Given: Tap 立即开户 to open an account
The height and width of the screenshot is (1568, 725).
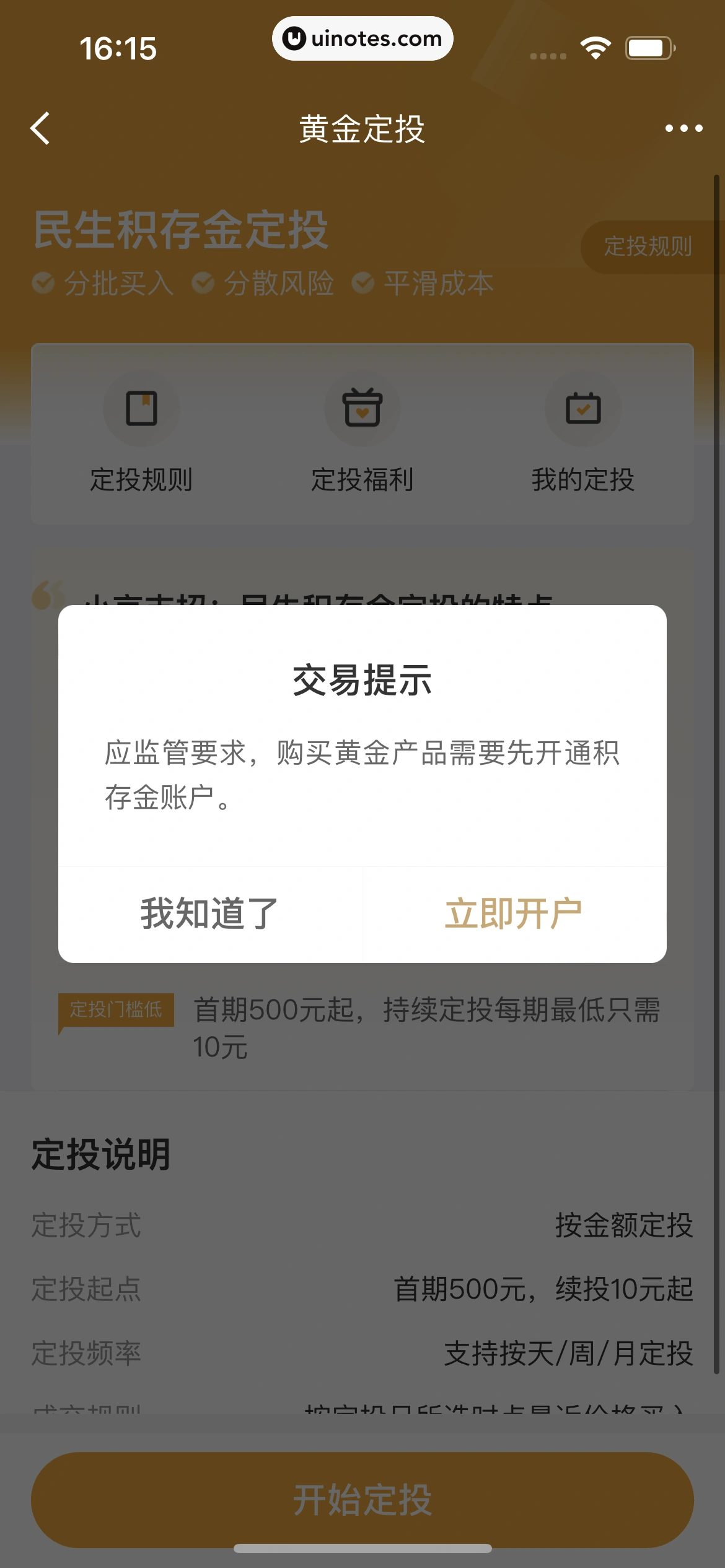Looking at the screenshot, I should point(514,914).
